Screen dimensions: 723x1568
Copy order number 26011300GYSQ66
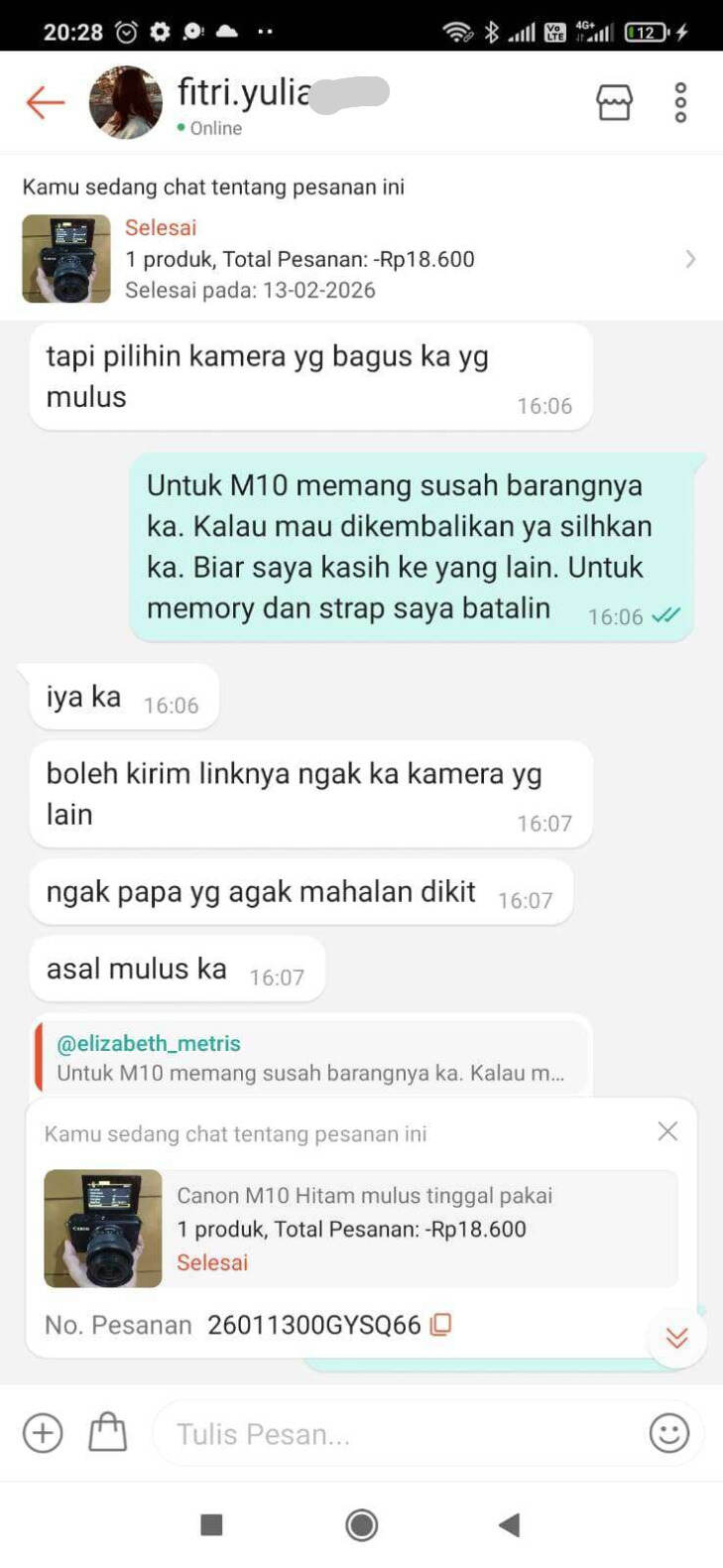tap(441, 1325)
